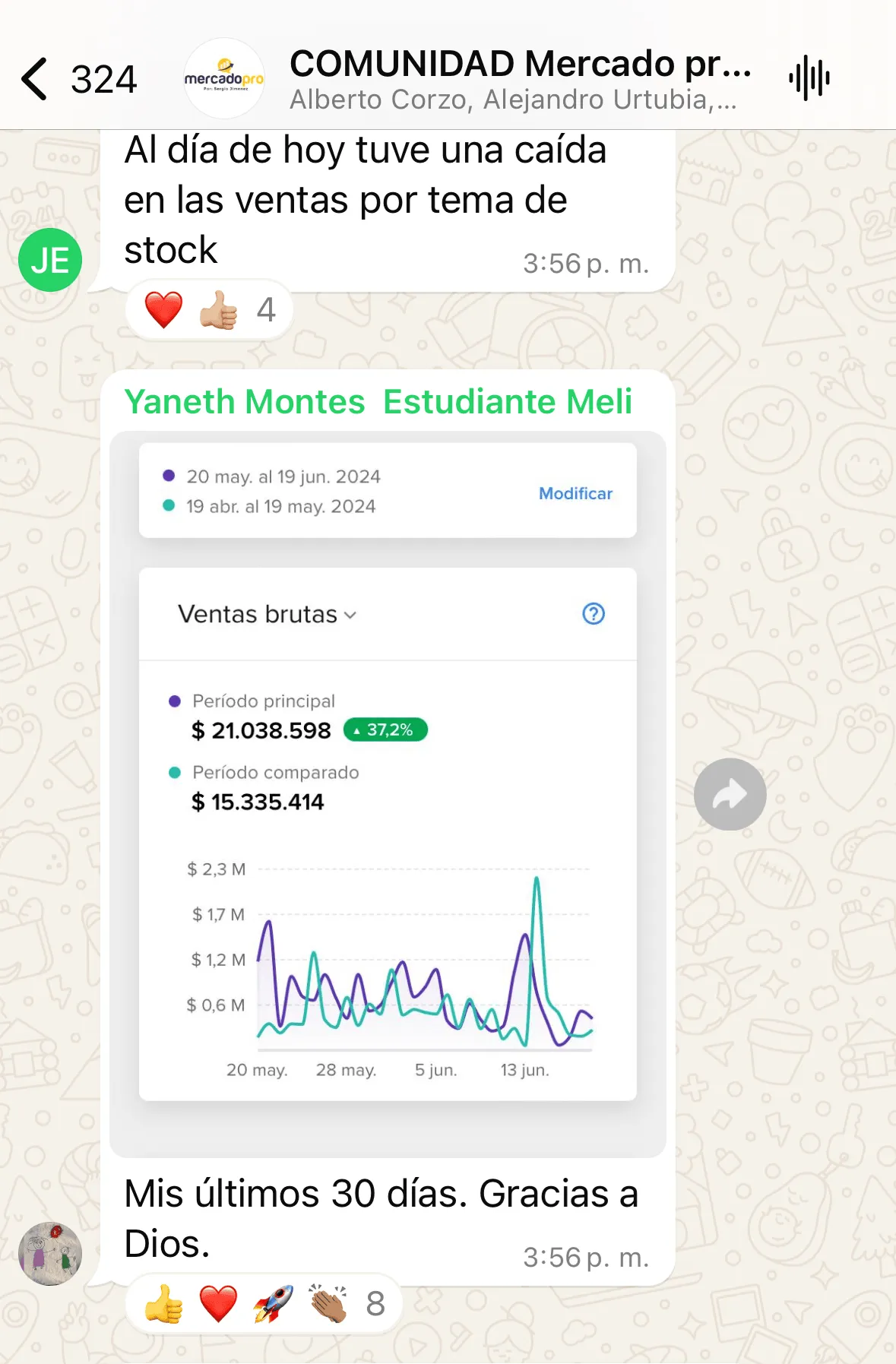
Task: Tap Yaneth Montes sender name
Action: point(245,401)
